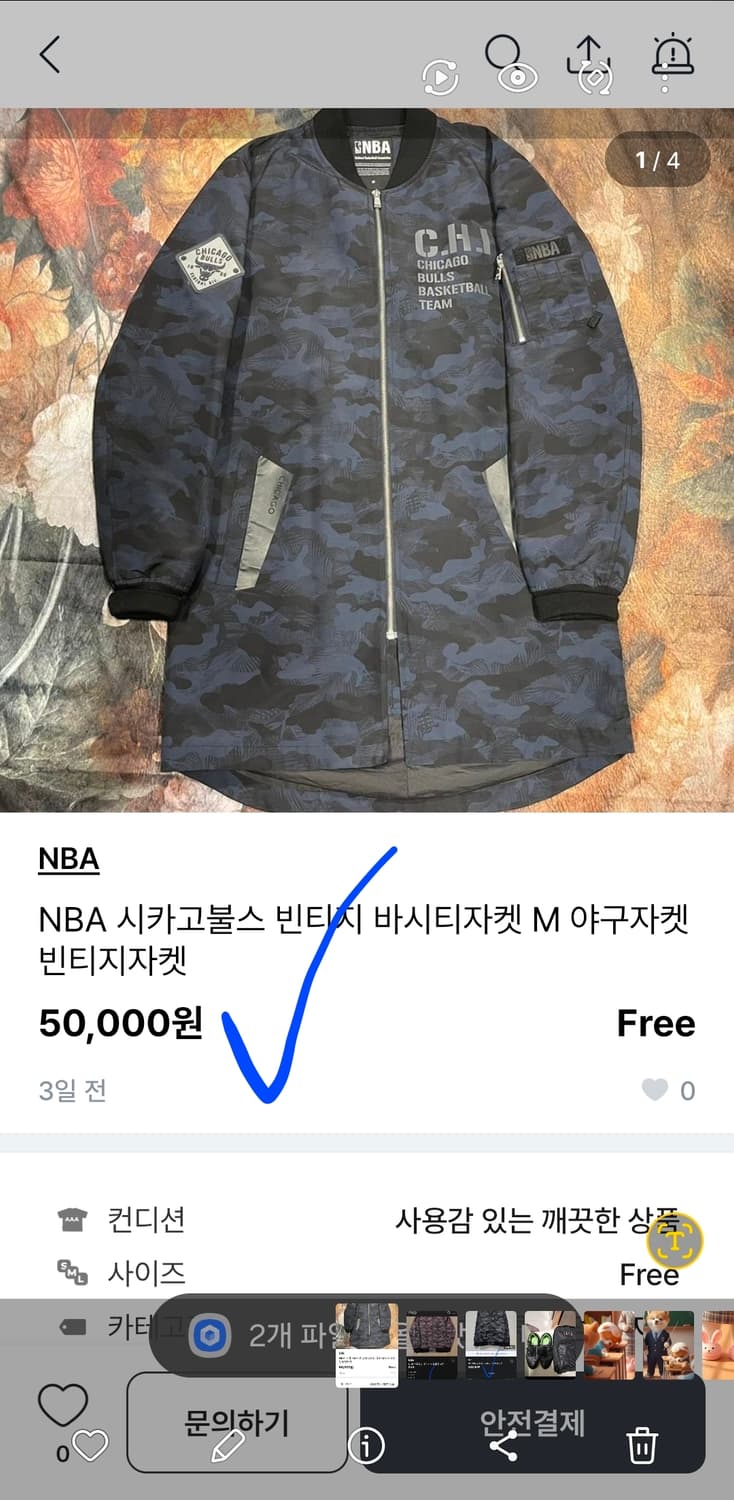Tap the tag icon next to 카테고리
Viewport: 734px width, 1500px height.
72,1326
